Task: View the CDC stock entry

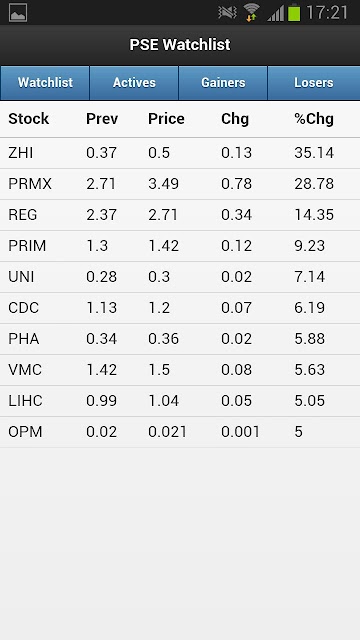Action: tap(180, 308)
